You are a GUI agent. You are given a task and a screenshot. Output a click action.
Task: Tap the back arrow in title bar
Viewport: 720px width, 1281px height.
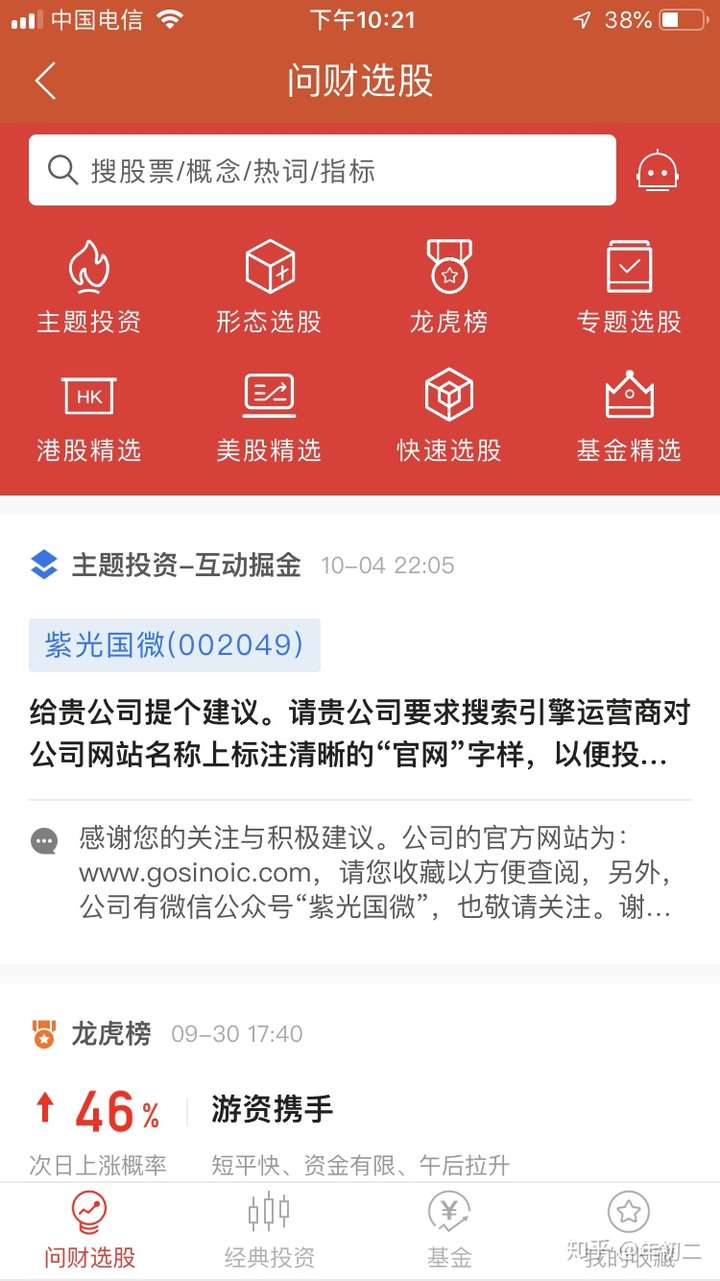pyautogui.click(x=43, y=83)
